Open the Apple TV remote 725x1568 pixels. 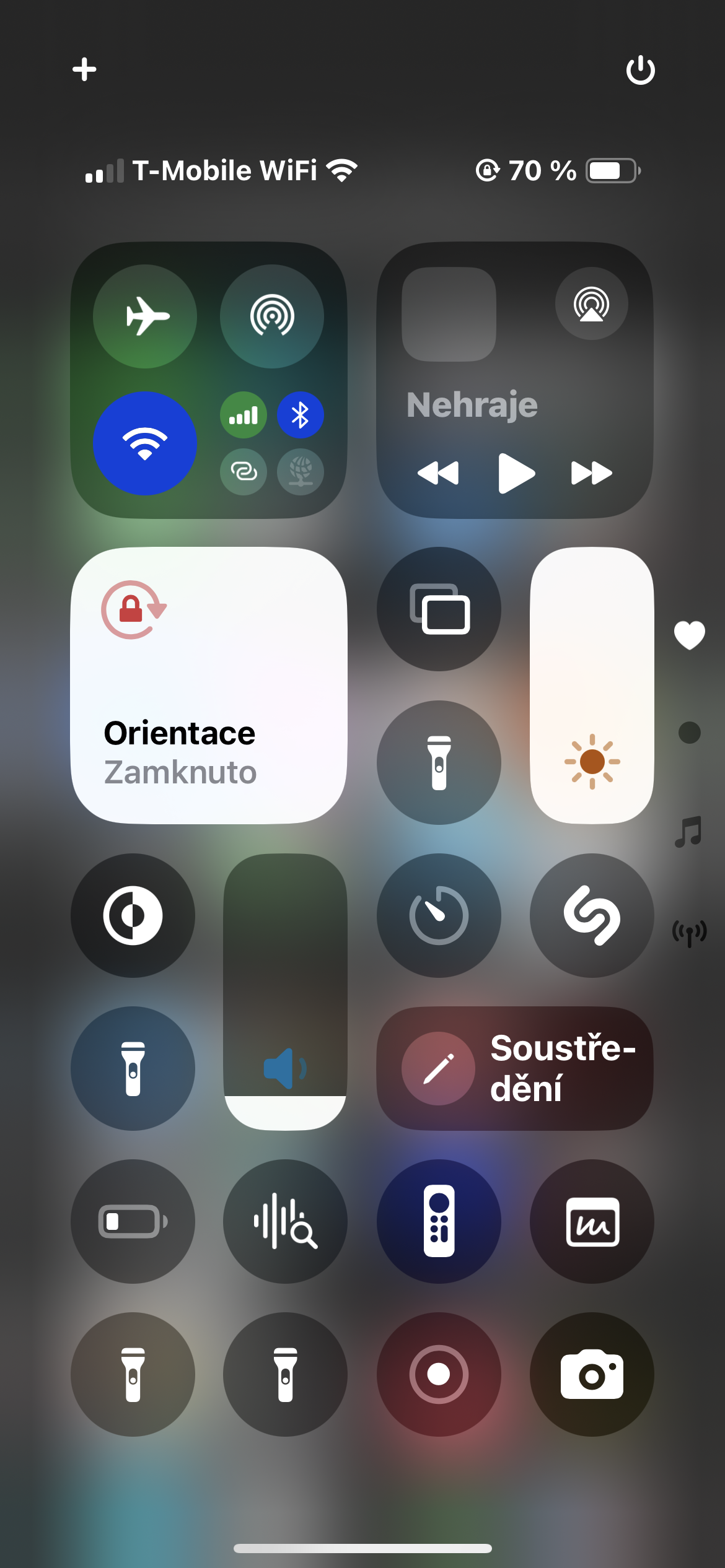click(x=439, y=1221)
